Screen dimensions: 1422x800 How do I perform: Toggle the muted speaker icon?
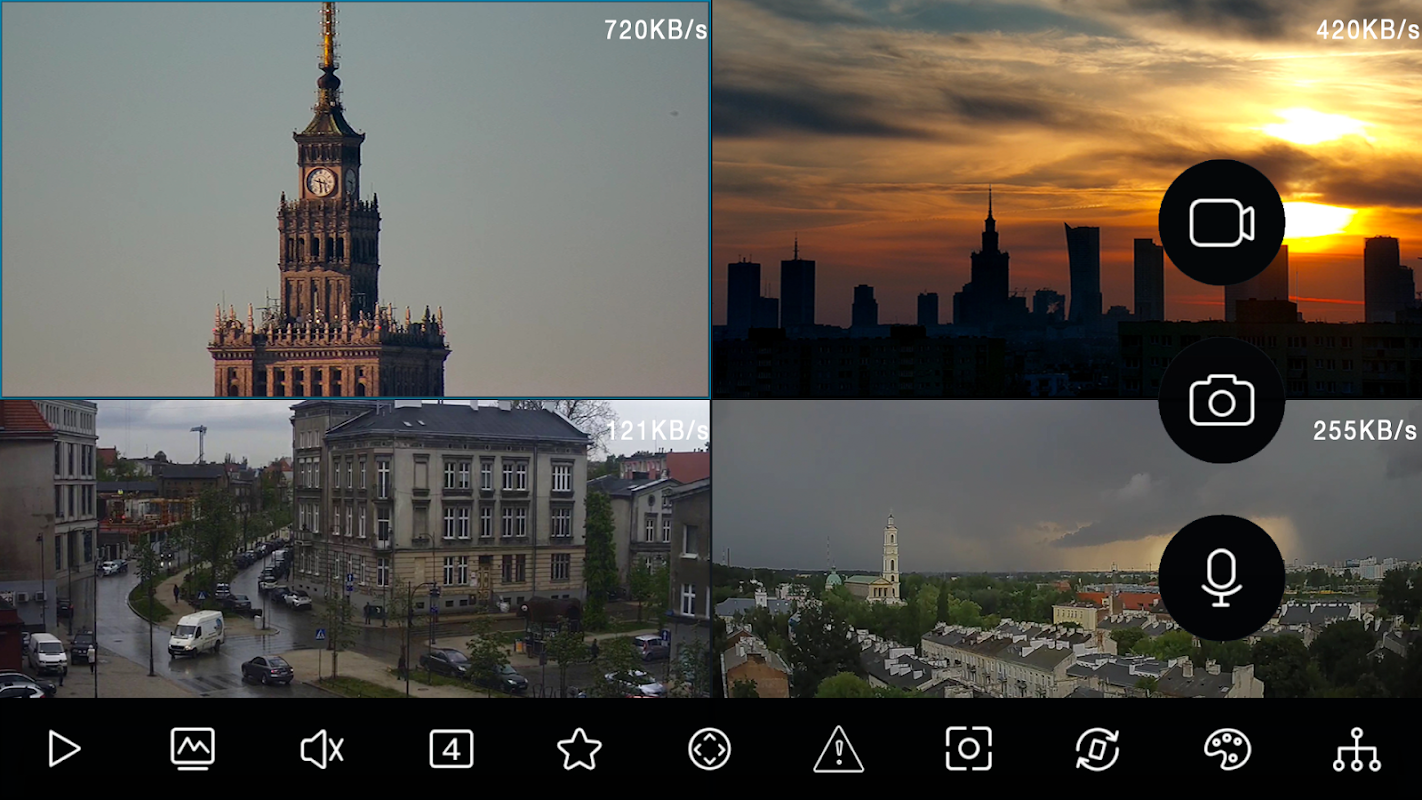(x=322, y=749)
